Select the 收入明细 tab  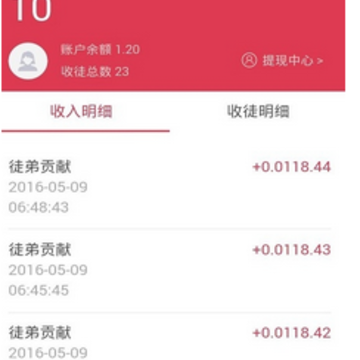[x=81, y=111]
